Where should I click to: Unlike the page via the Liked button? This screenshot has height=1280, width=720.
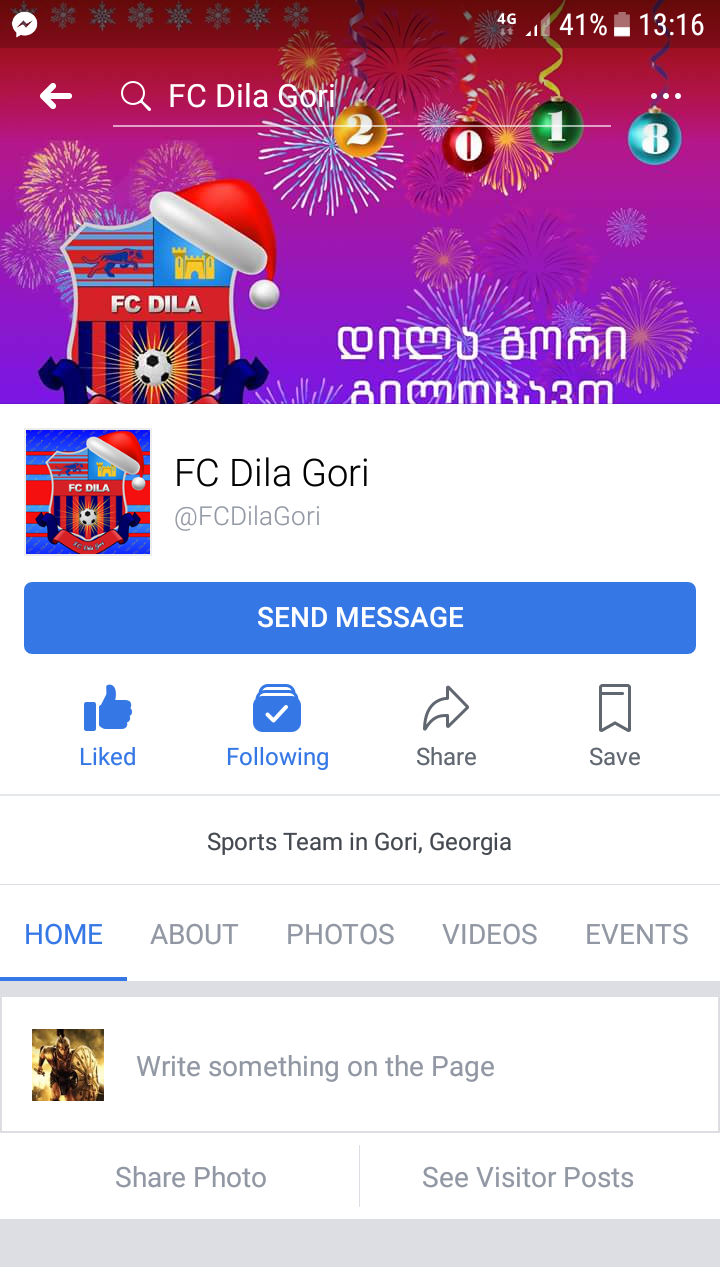pyautogui.click(x=108, y=726)
